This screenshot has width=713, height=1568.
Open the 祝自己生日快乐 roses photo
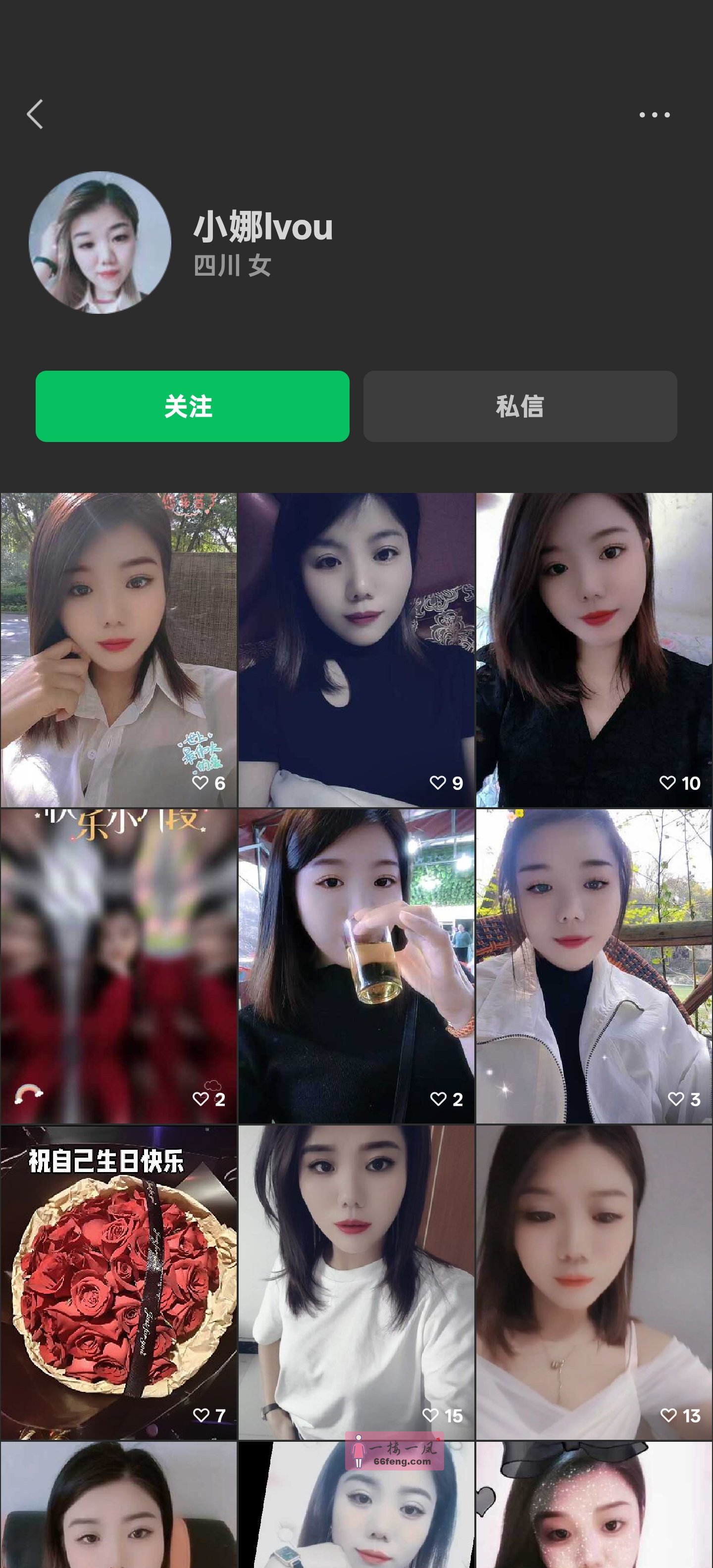(119, 1272)
